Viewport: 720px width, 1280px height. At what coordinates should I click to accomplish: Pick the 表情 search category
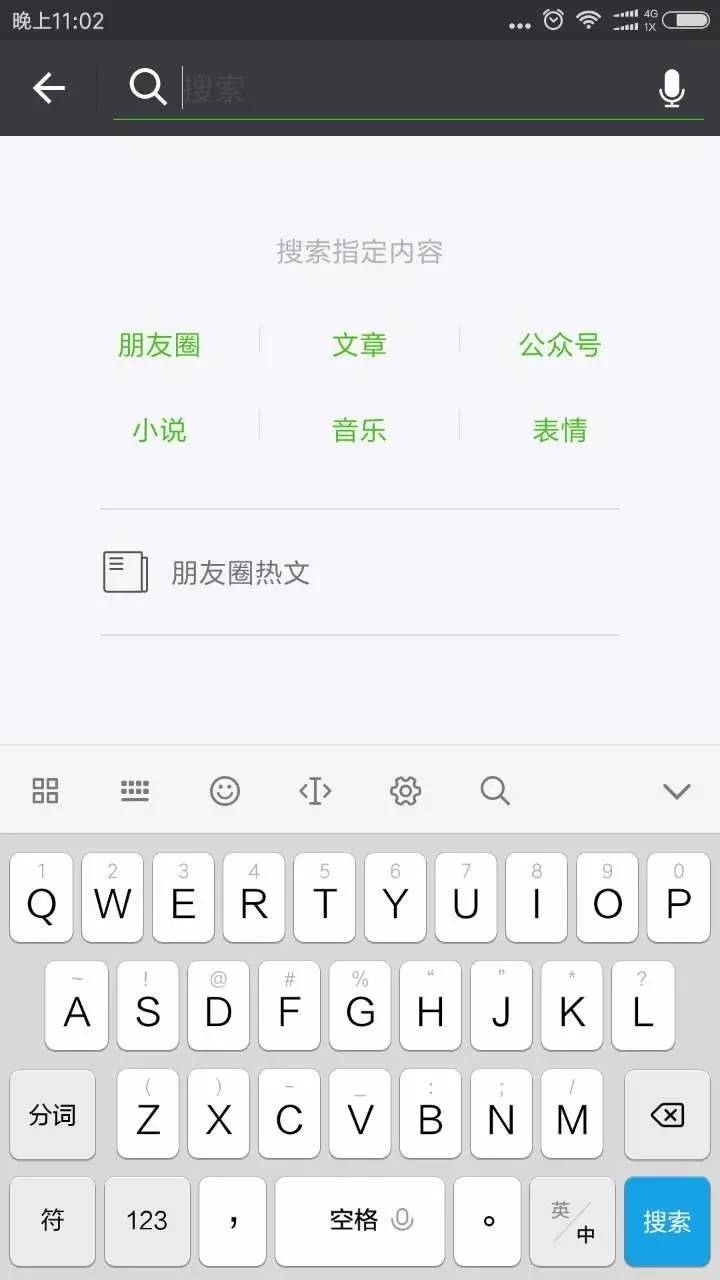pos(559,431)
